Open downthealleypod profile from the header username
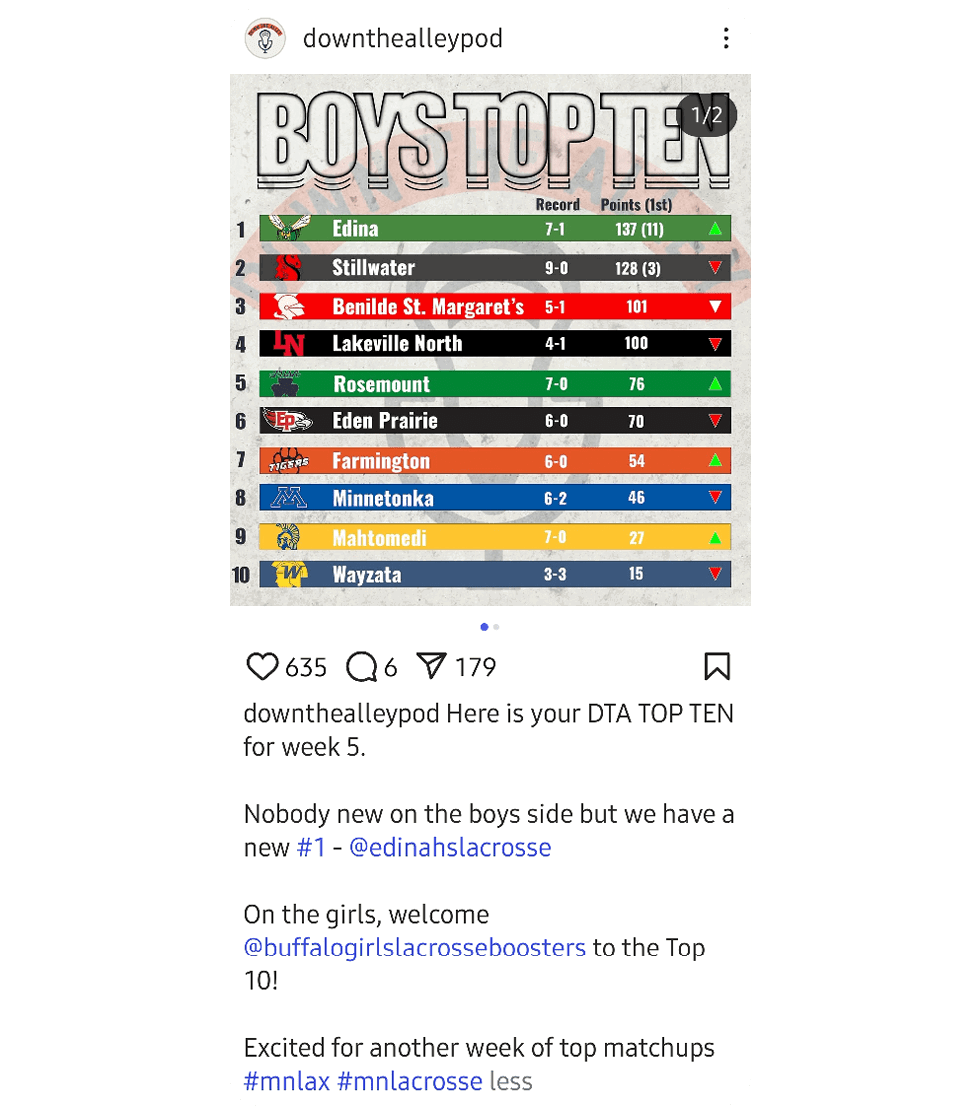 [x=402, y=39]
